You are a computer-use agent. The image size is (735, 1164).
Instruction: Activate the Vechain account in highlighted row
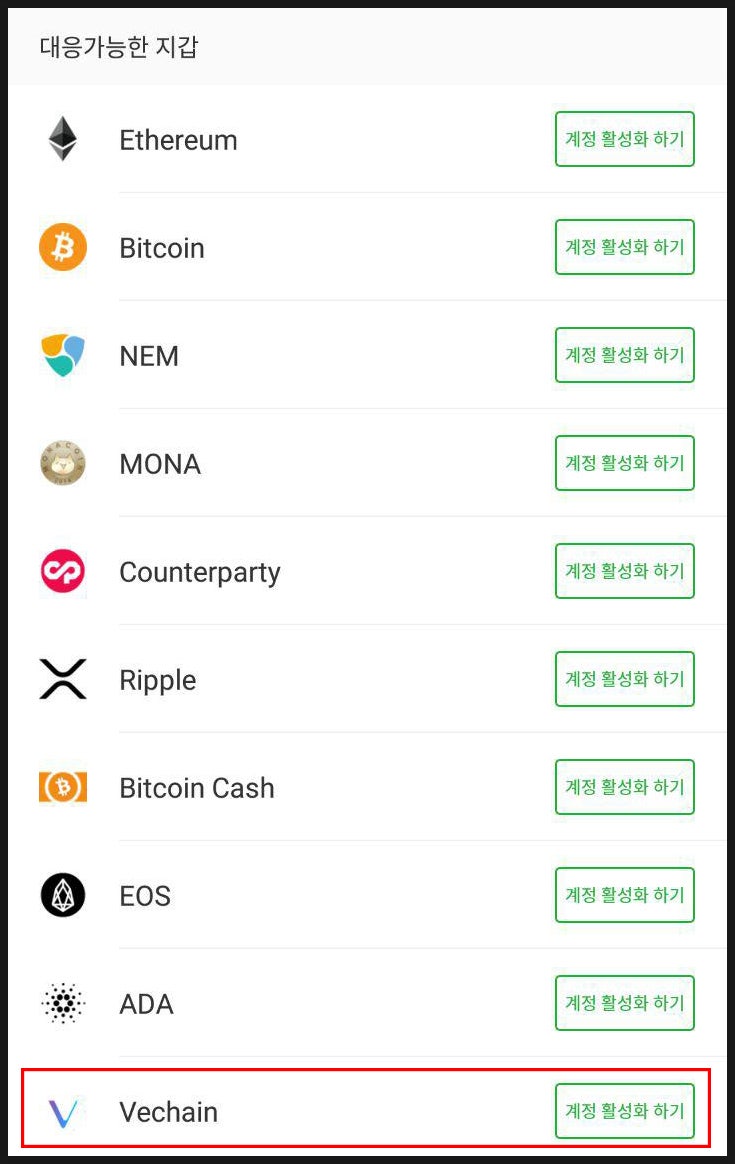click(624, 1111)
